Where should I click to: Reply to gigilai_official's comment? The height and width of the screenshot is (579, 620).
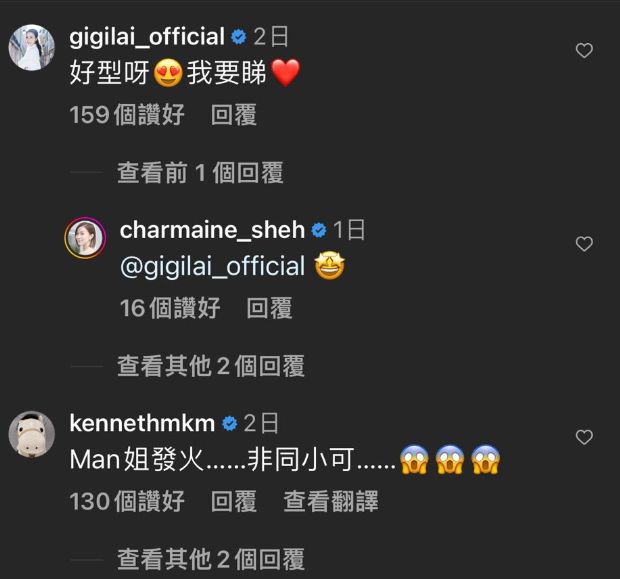tap(234, 115)
